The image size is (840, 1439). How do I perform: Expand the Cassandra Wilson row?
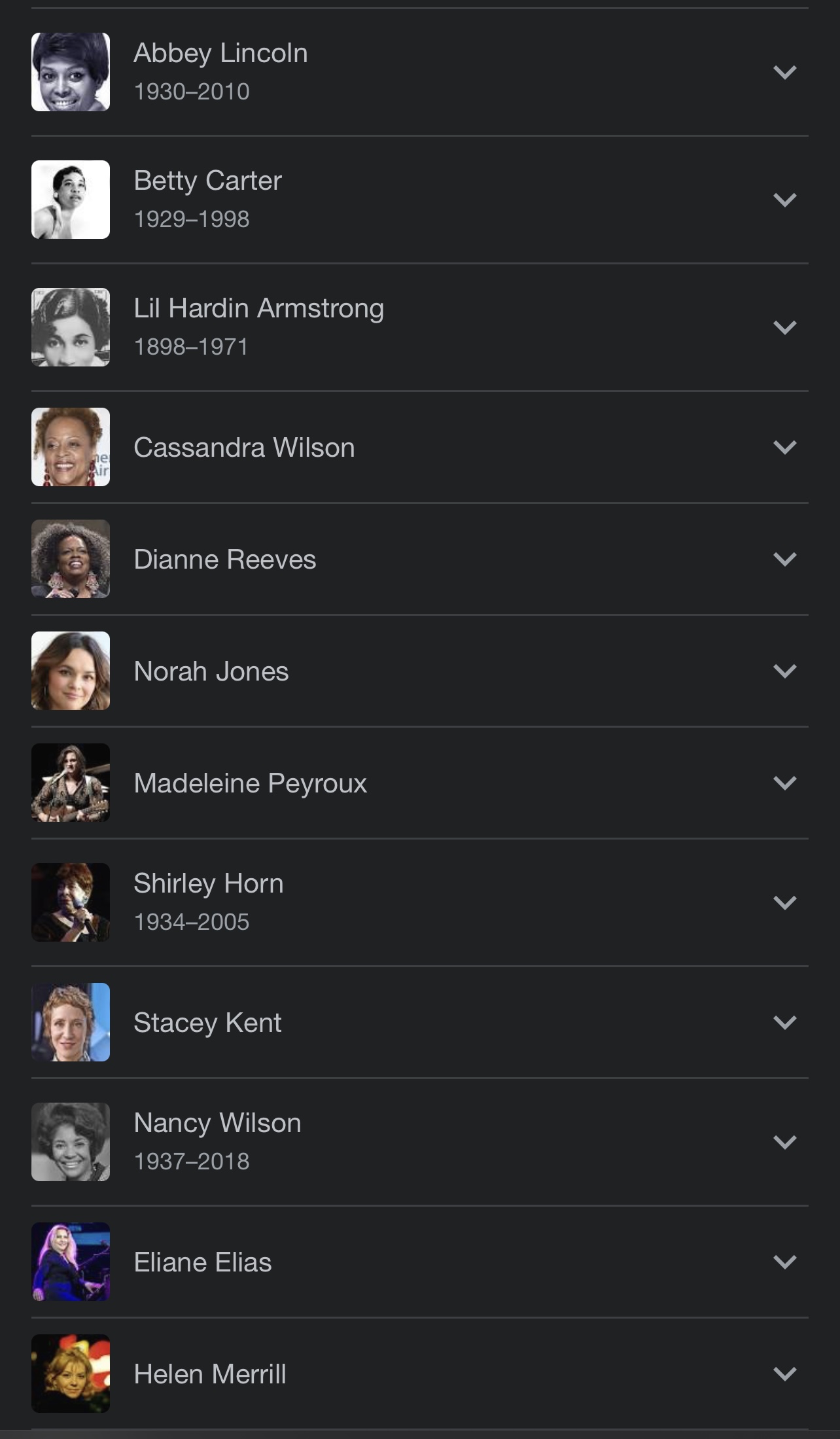tap(784, 447)
